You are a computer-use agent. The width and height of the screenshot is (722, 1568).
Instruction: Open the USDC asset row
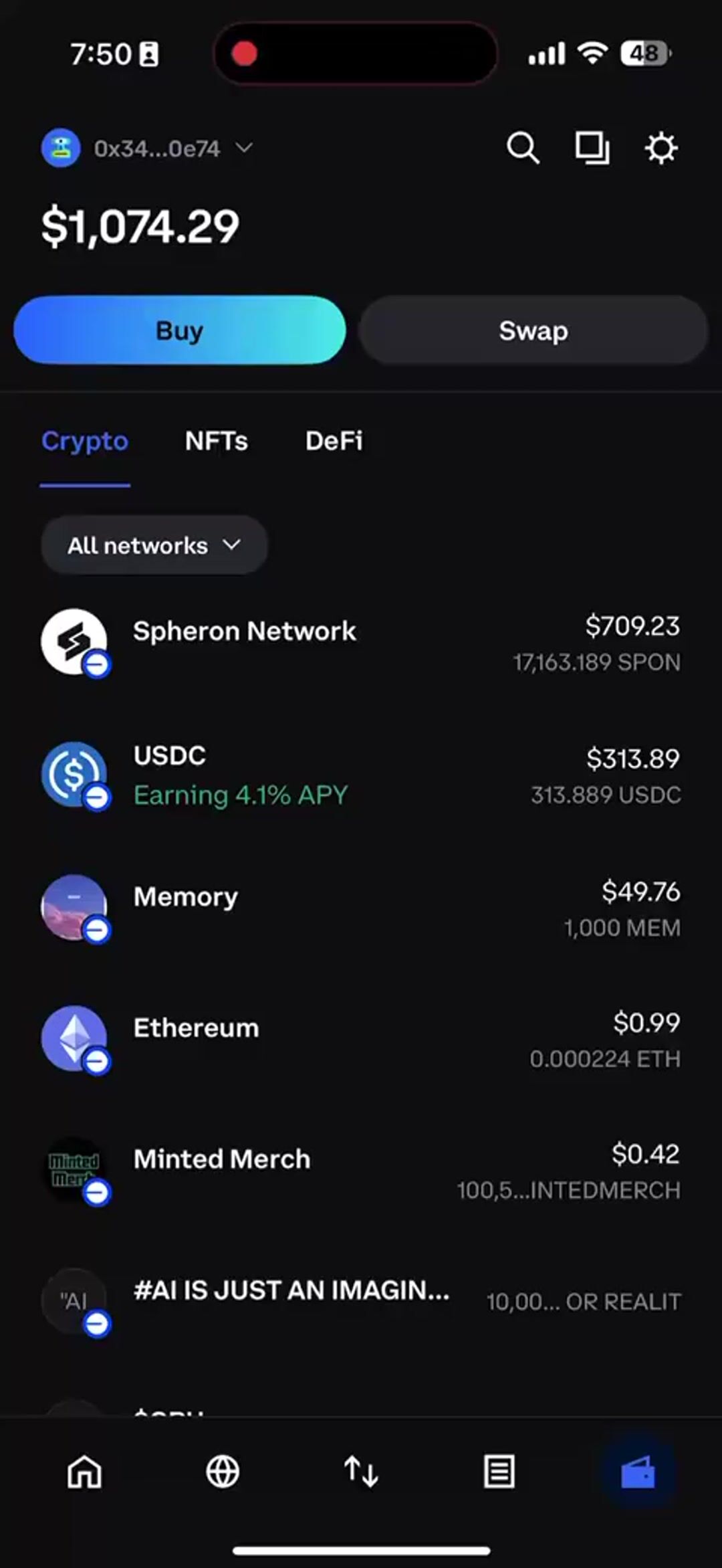(x=361, y=775)
